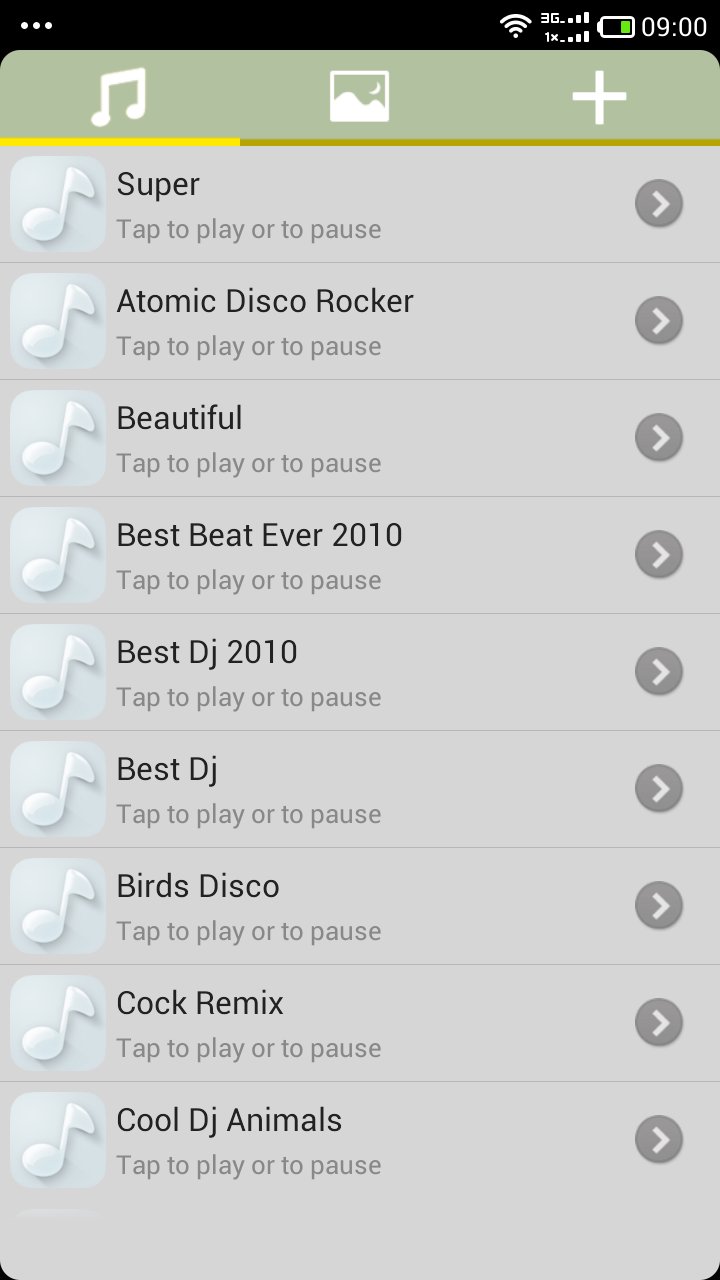Screen dimensions: 720x1280
Task: Select the highlighted ringtones tab
Action: (x=120, y=95)
